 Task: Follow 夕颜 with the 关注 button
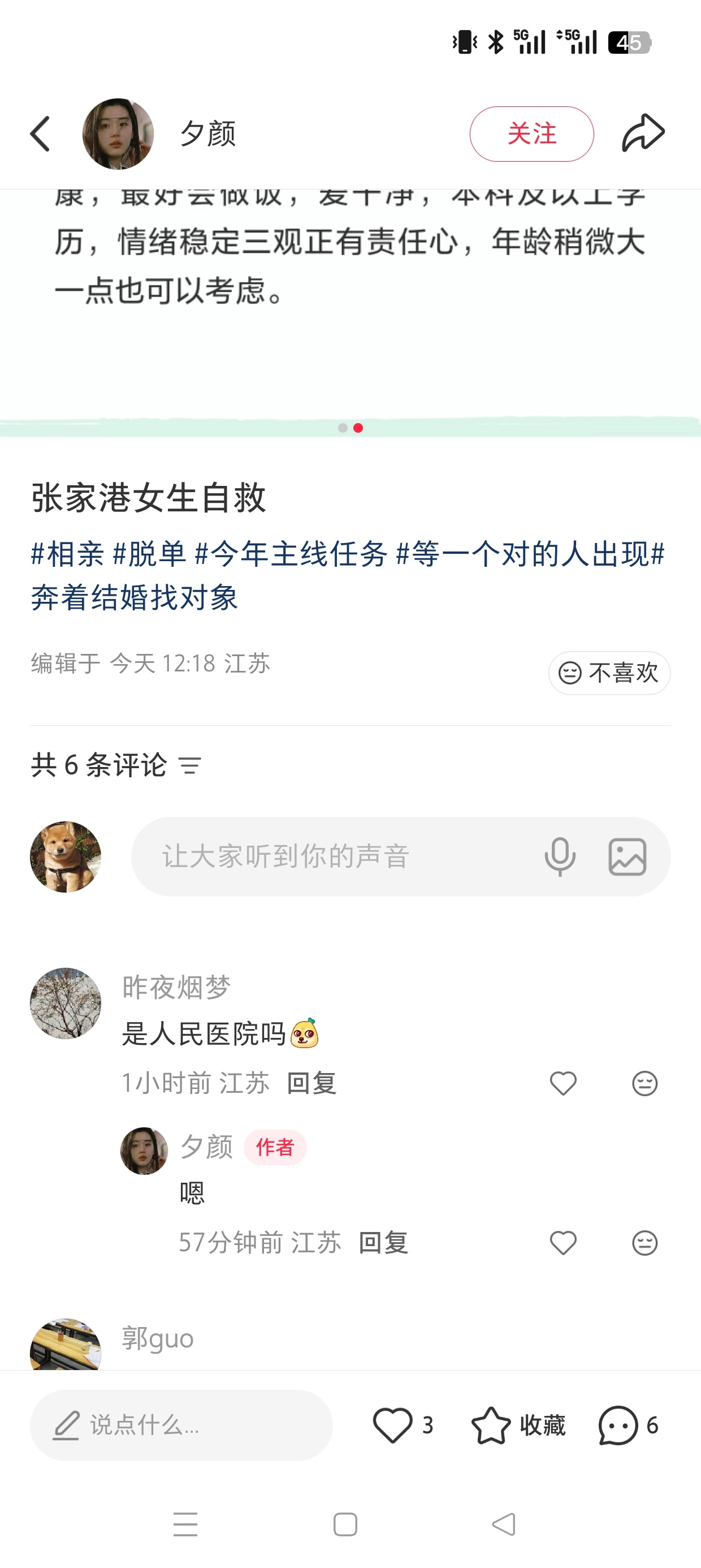click(531, 133)
